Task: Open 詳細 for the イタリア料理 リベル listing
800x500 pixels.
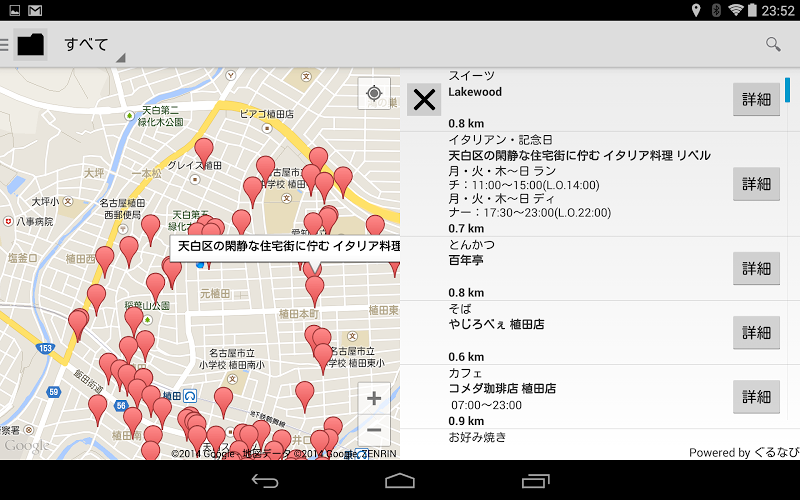Action: tap(756, 184)
